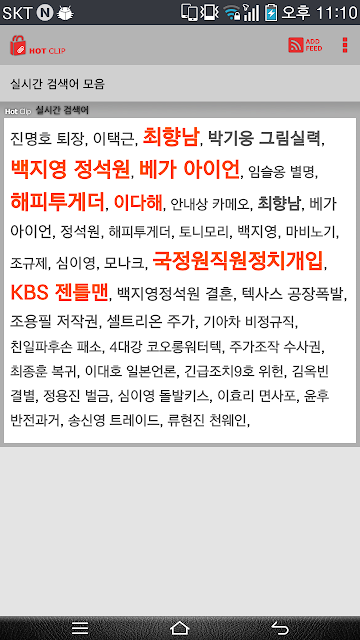Viewport: 360px width, 640px height.
Task: Go back using the system back button
Action: [x=280, y=628]
